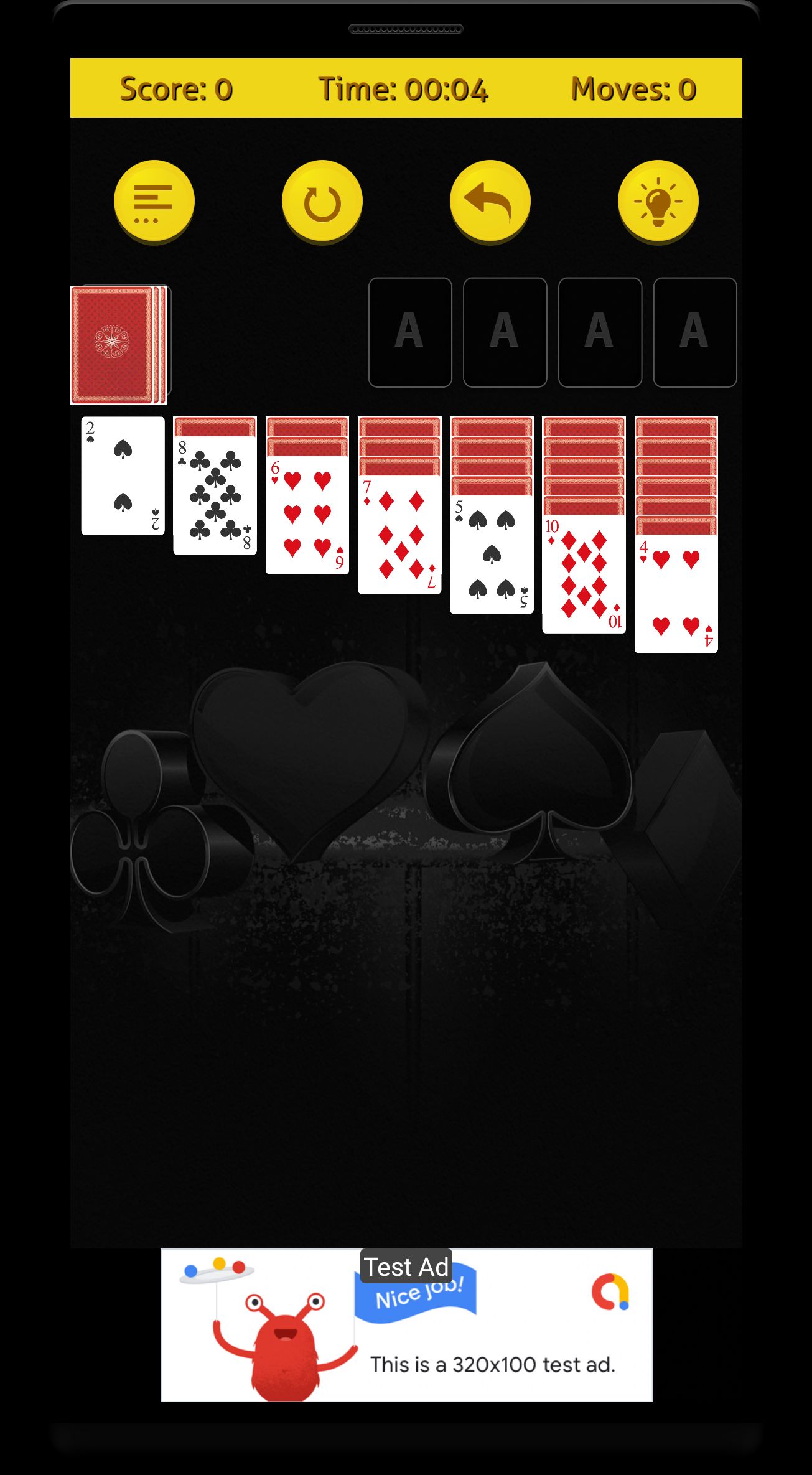
Task: Undo the last move
Action: pos(490,202)
